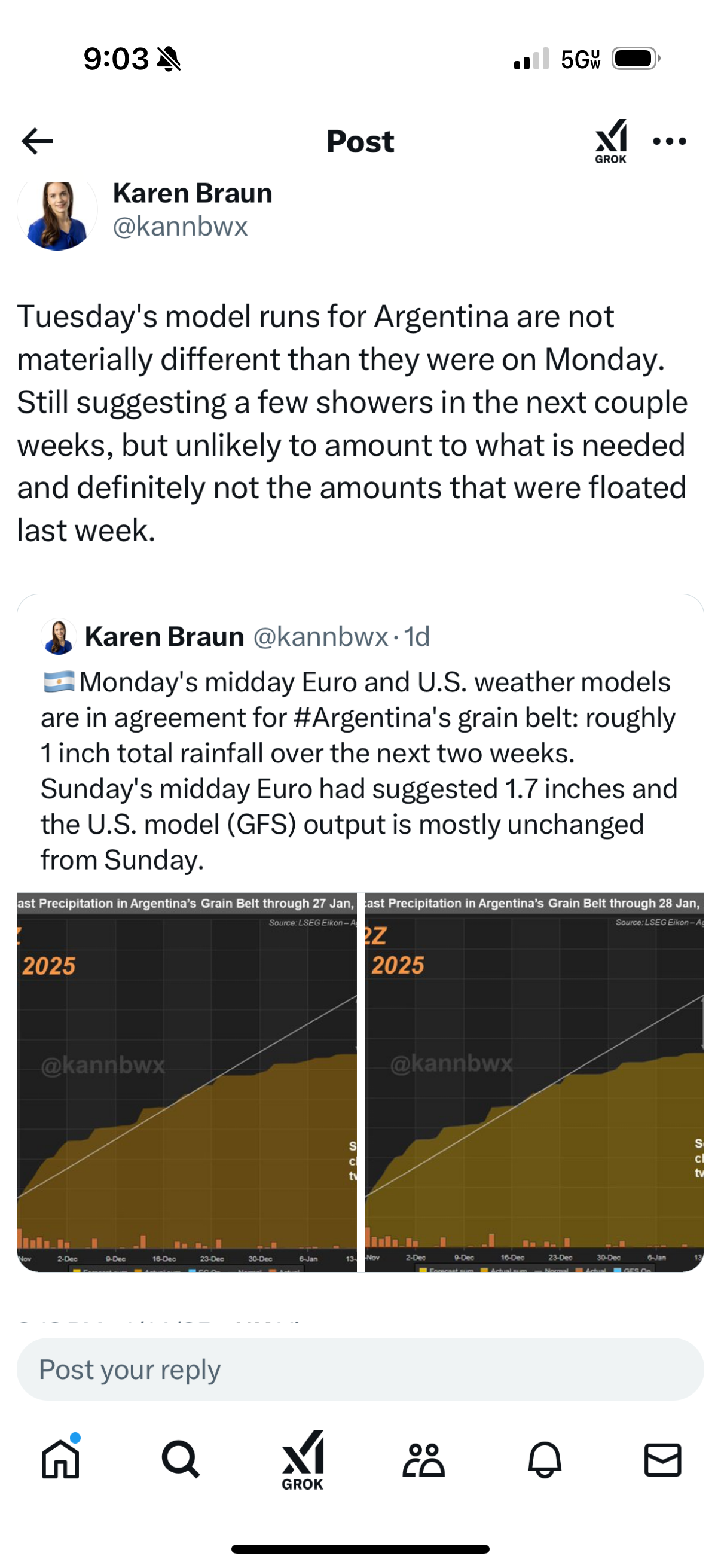Switch to the Home tab
This screenshot has height=1568, width=721.
[x=61, y=1459]
